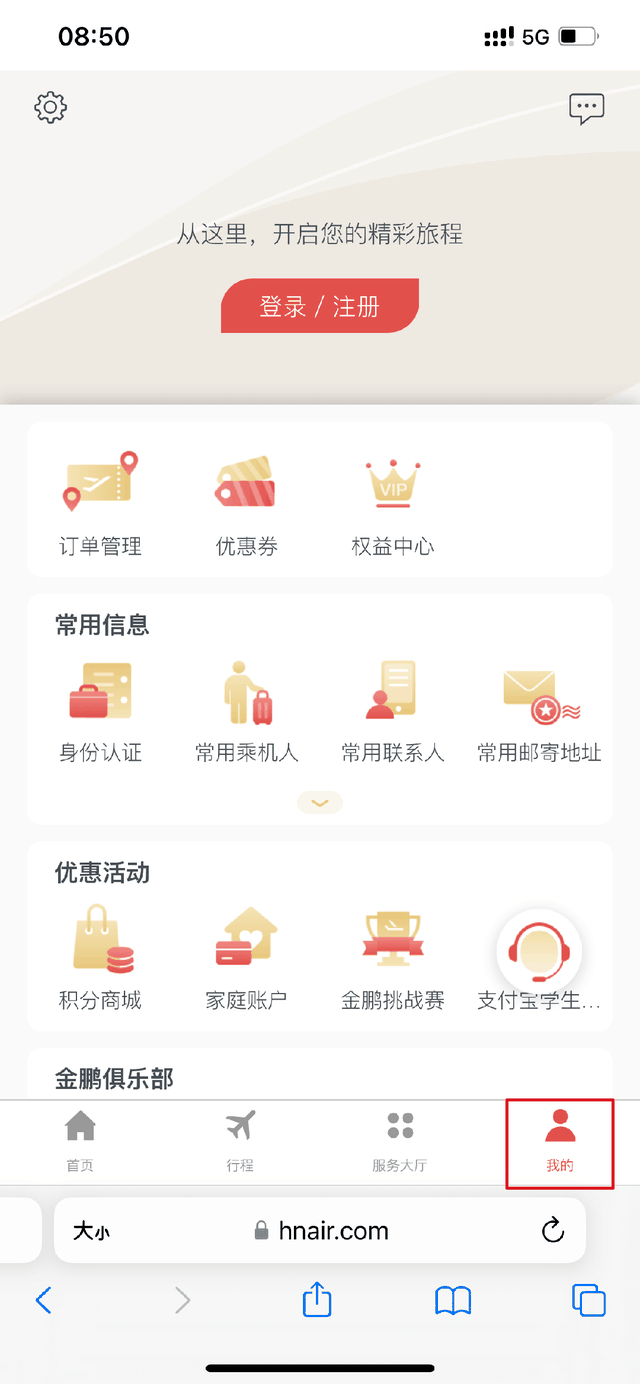Open 优惠券 coupons
Viewport: 640px width, 1384px height.
(x=246, y=505)
